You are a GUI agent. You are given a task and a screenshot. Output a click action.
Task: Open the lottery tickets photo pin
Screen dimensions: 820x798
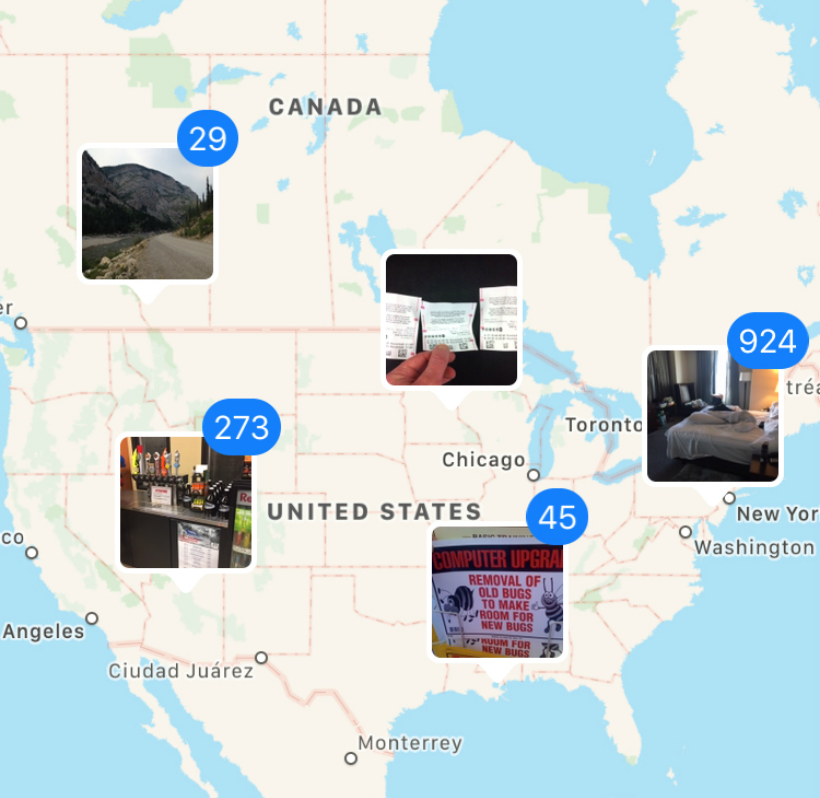click(452, 320)
